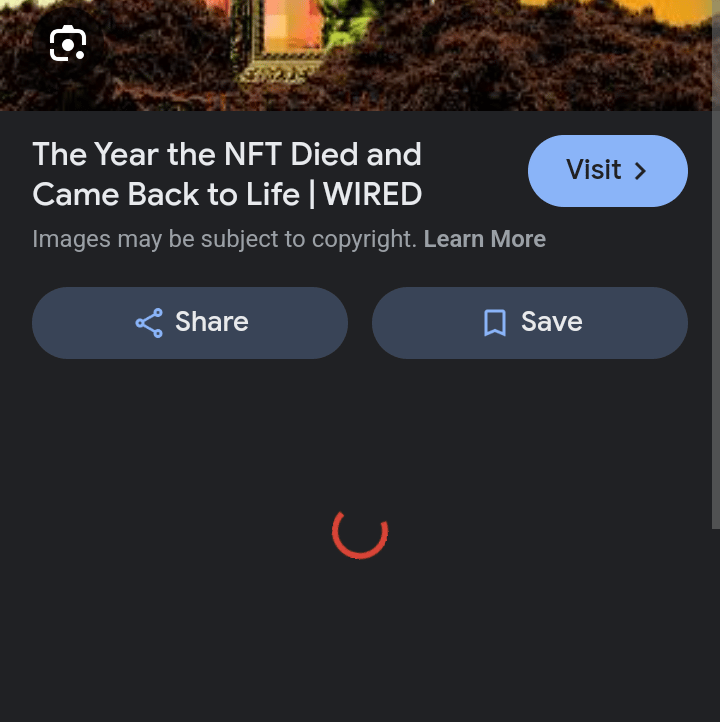The height and width of the screenshot is (722, 720).
Task: Open the Learn More copyright link
Action: click(484, 240)
